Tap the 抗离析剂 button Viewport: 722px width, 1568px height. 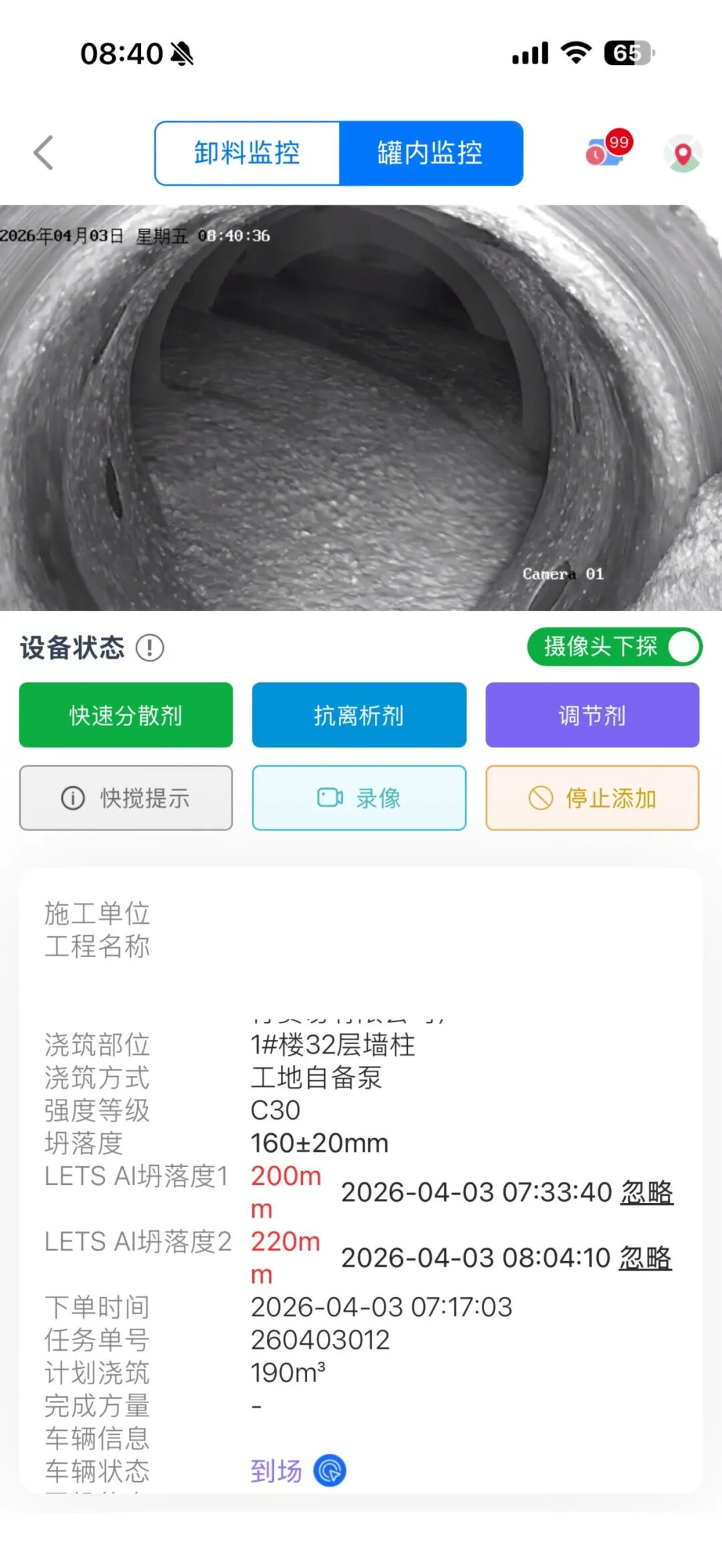point(359,715)
